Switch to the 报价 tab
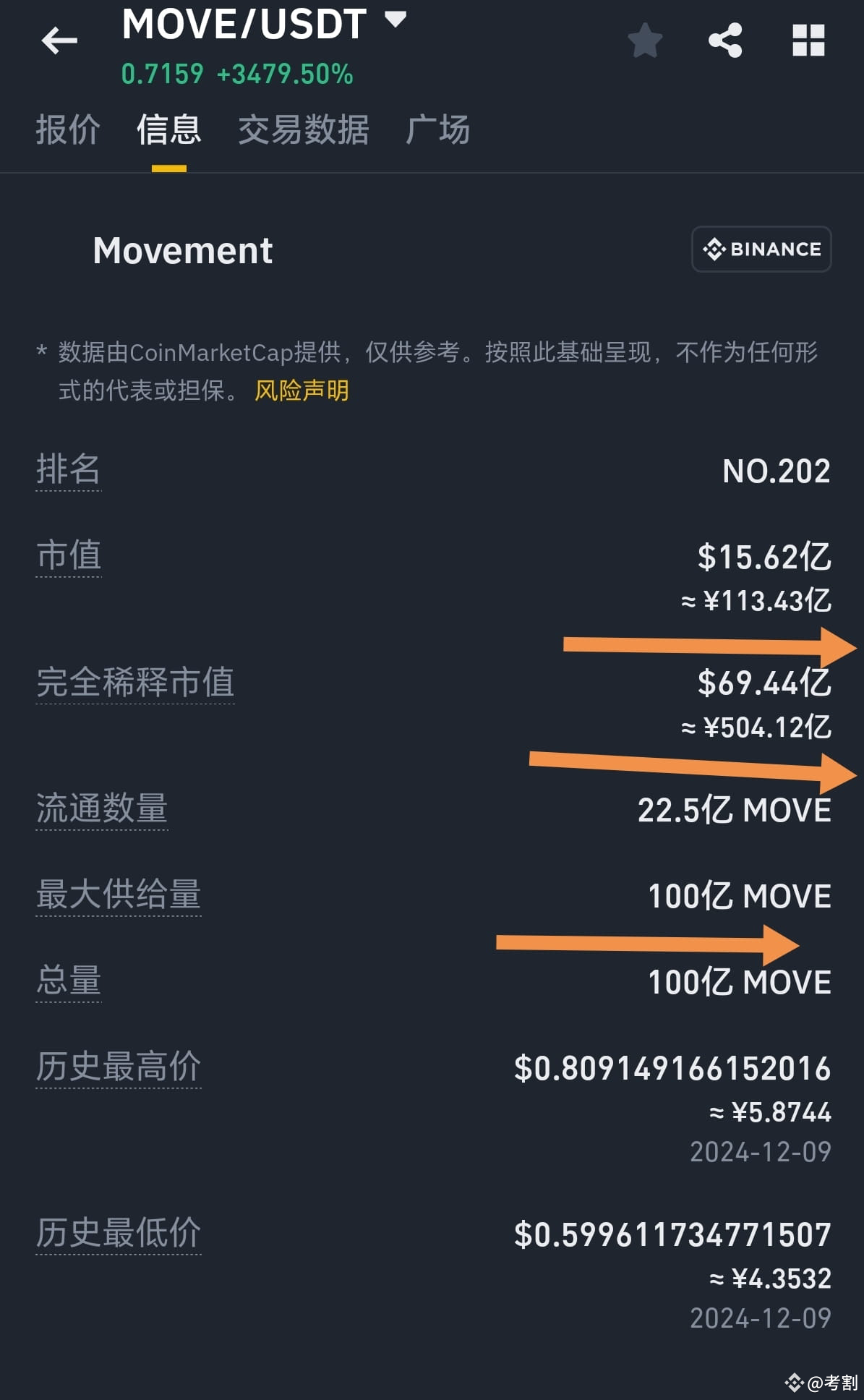Screen dimensions: 864x1400 click(69, 130)
